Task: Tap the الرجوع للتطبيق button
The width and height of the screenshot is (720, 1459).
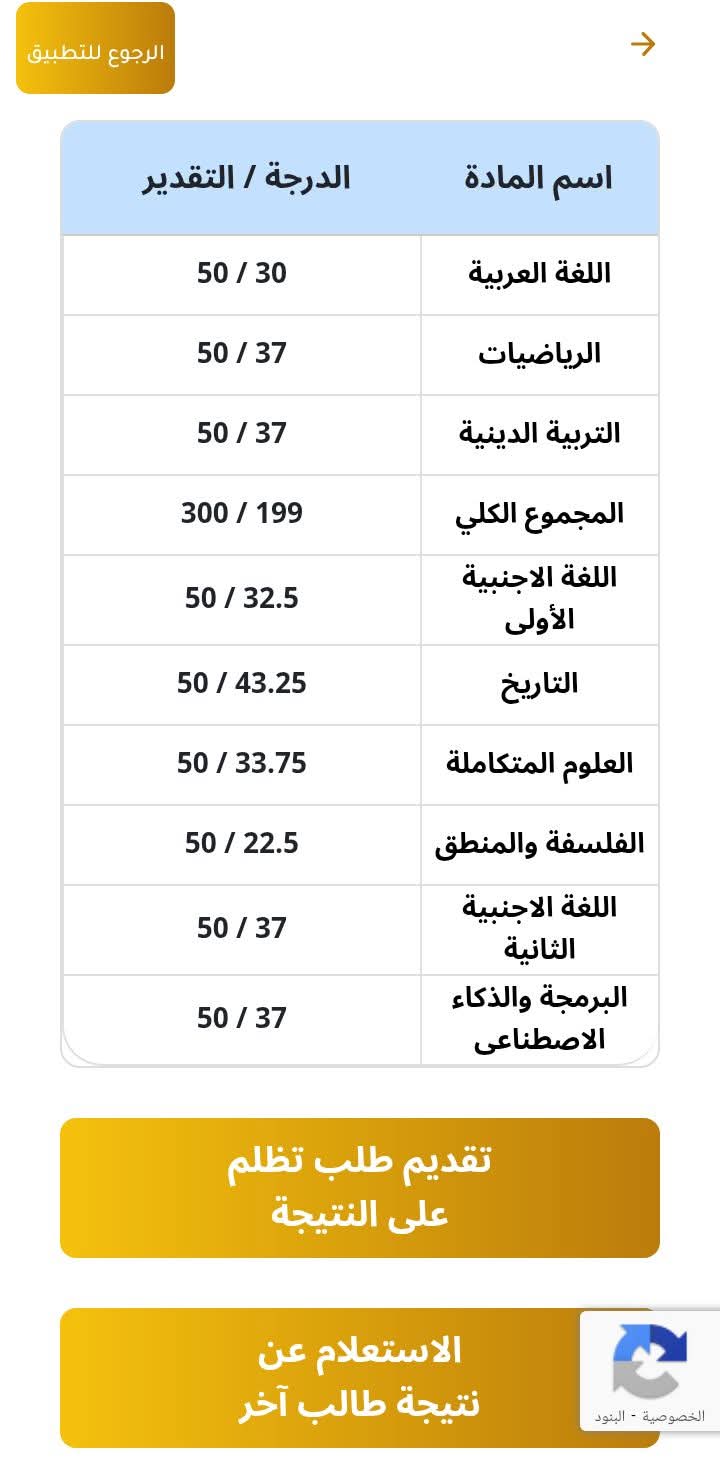Action: tap(95, 49)
